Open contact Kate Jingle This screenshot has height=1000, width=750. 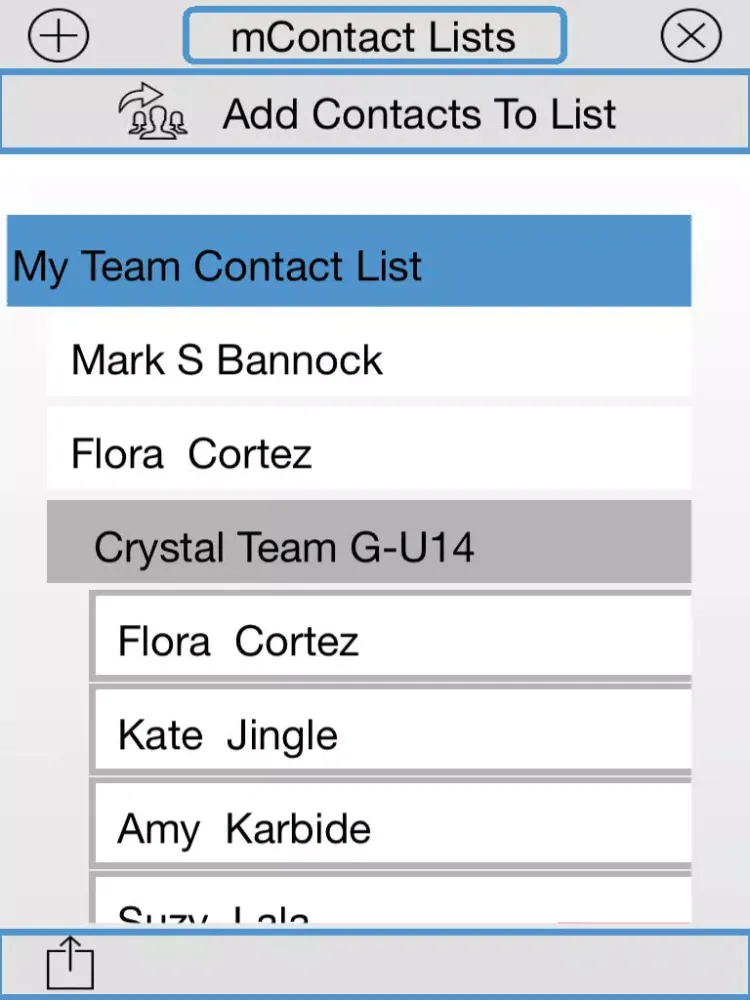pos(390,735)
